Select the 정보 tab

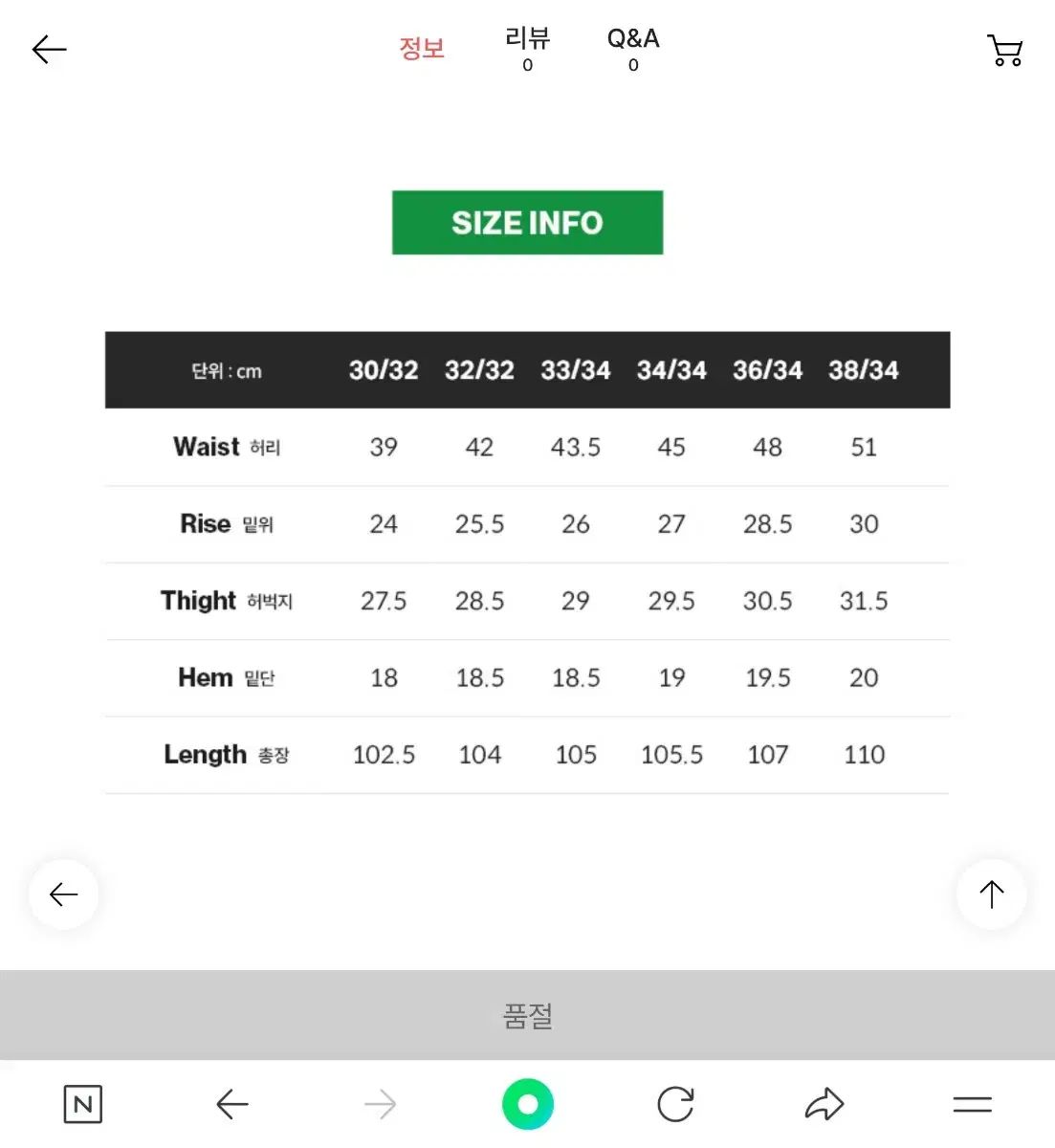coord(422,48)
